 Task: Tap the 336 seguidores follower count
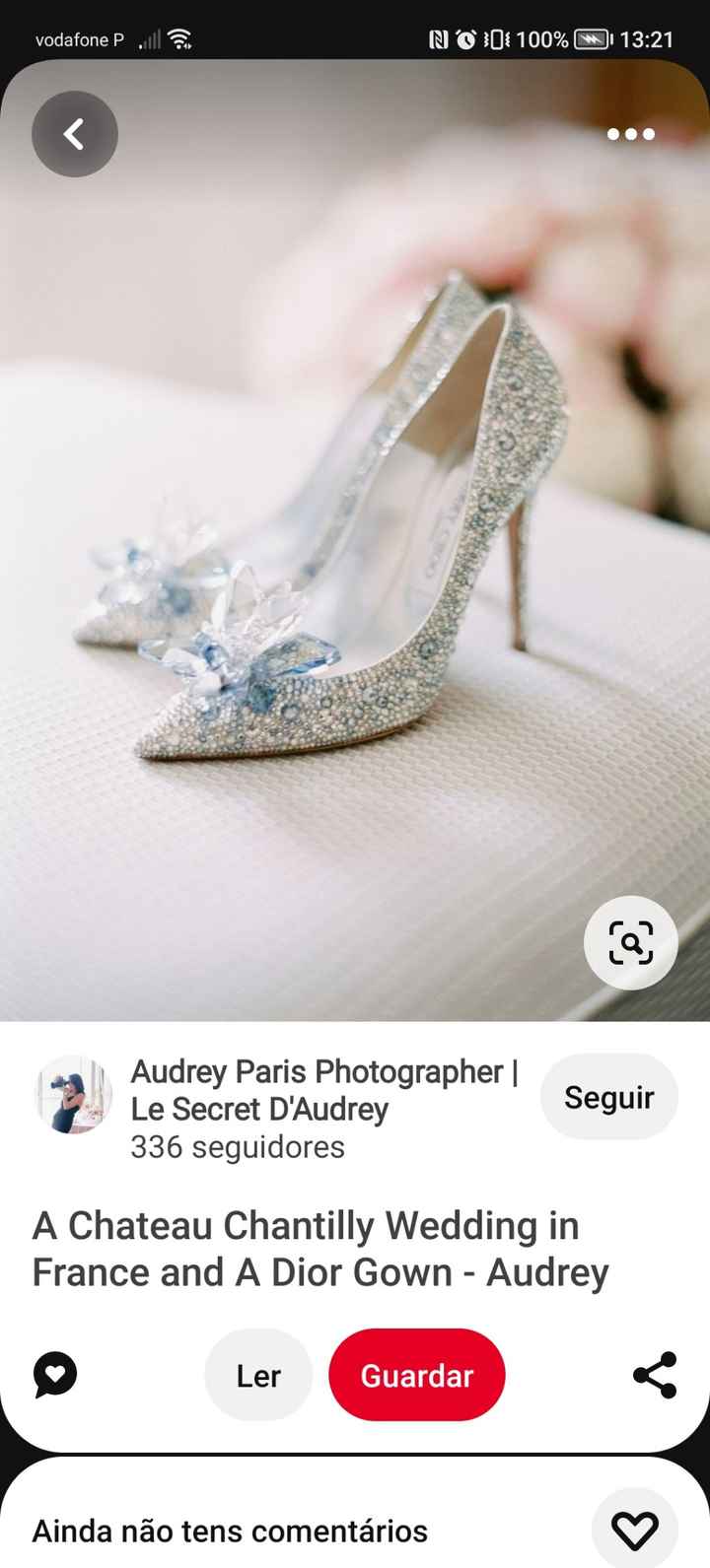pyautogui.click(x=236, y=1147)
